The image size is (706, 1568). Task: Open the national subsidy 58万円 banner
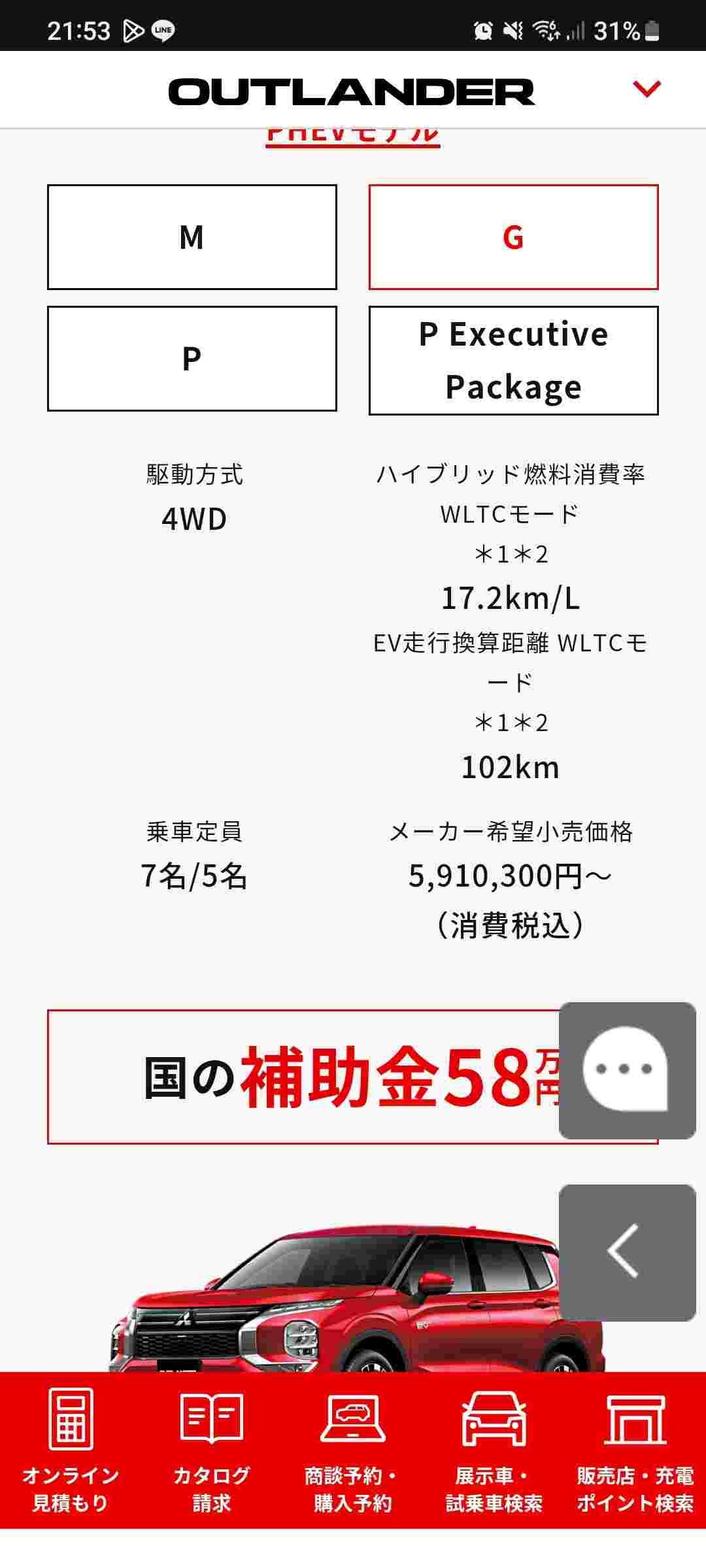click(301, 1077)
